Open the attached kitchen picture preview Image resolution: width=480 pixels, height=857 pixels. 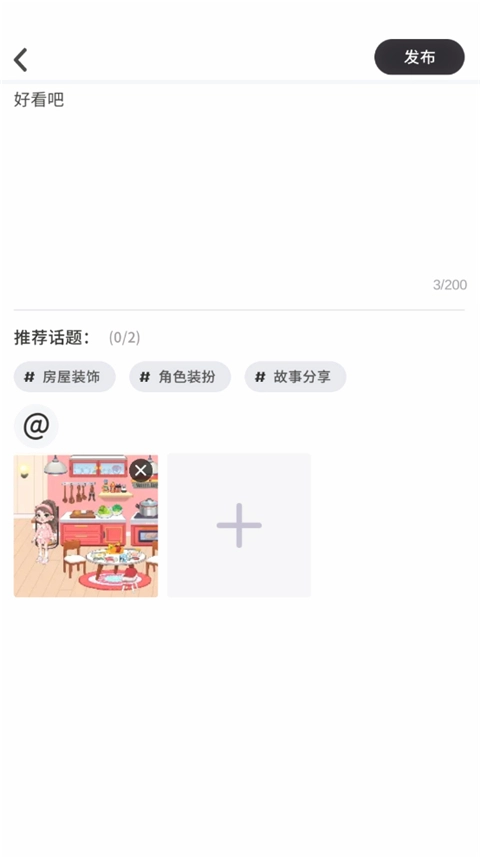click(x=86, y=525)
